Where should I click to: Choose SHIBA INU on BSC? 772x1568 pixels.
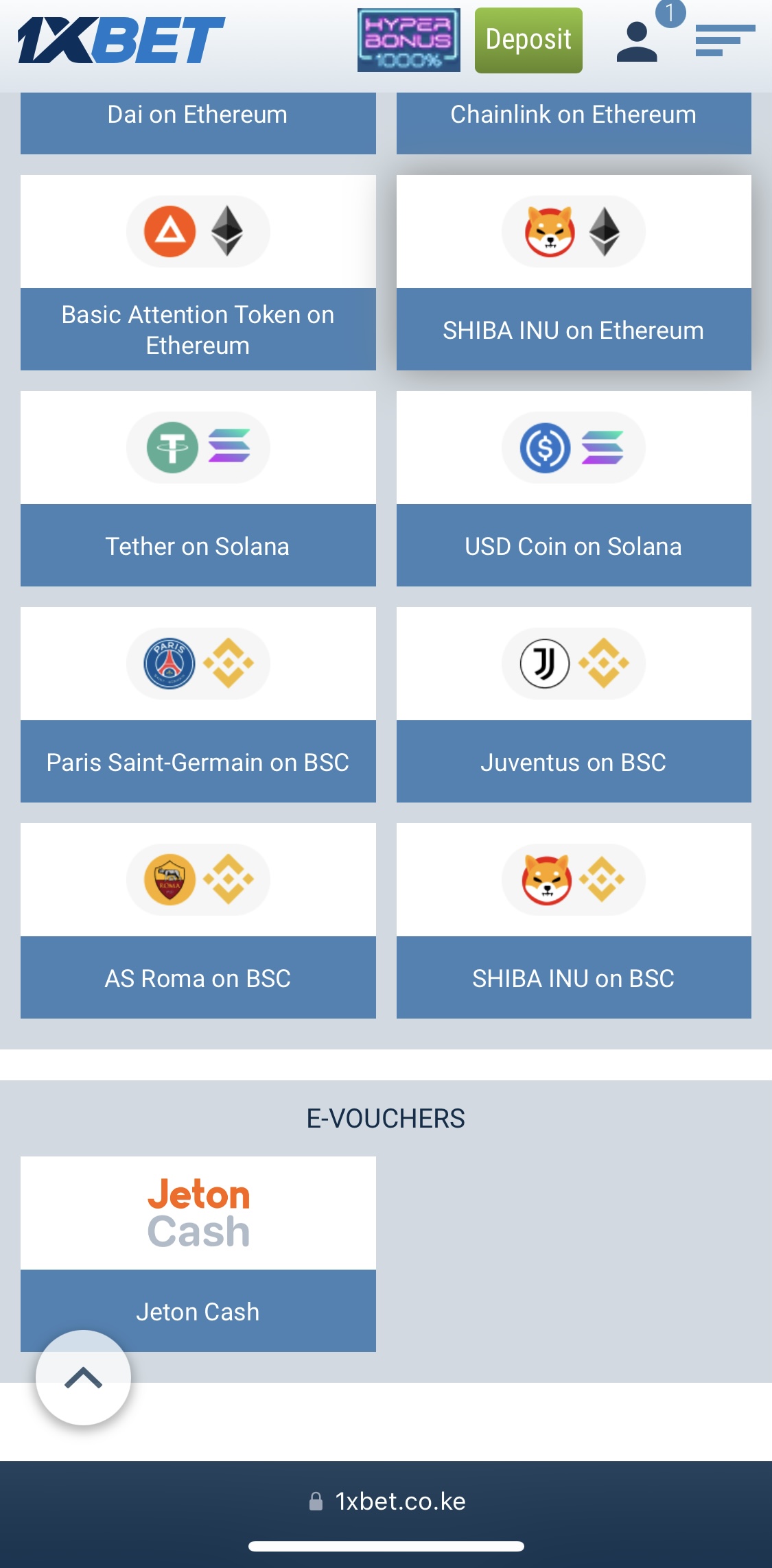[574, 921]
